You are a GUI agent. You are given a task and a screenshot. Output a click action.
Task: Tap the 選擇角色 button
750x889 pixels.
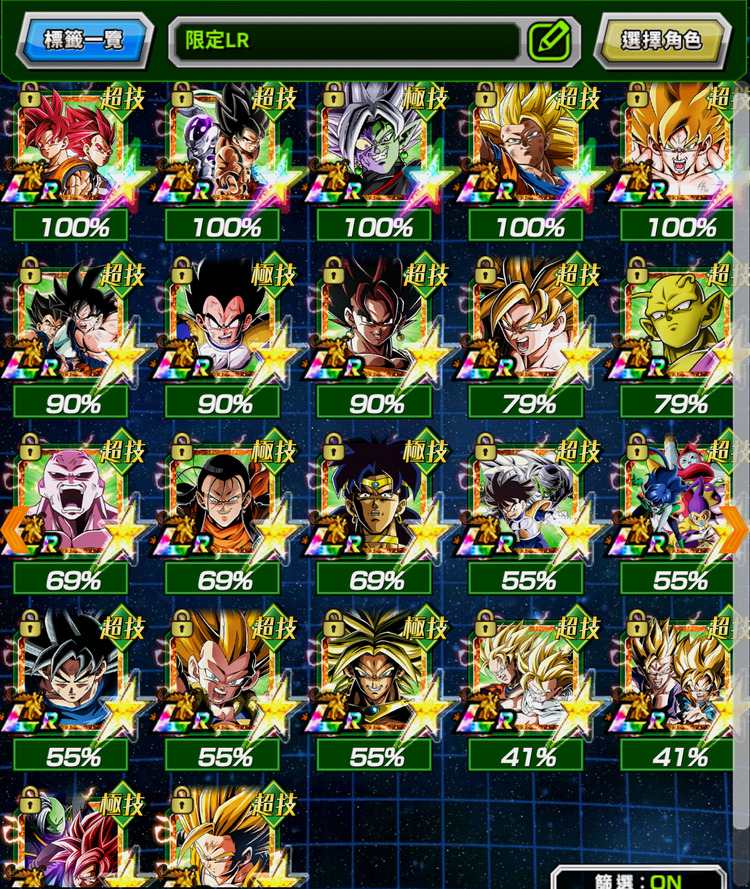click(x=661, y=40)
